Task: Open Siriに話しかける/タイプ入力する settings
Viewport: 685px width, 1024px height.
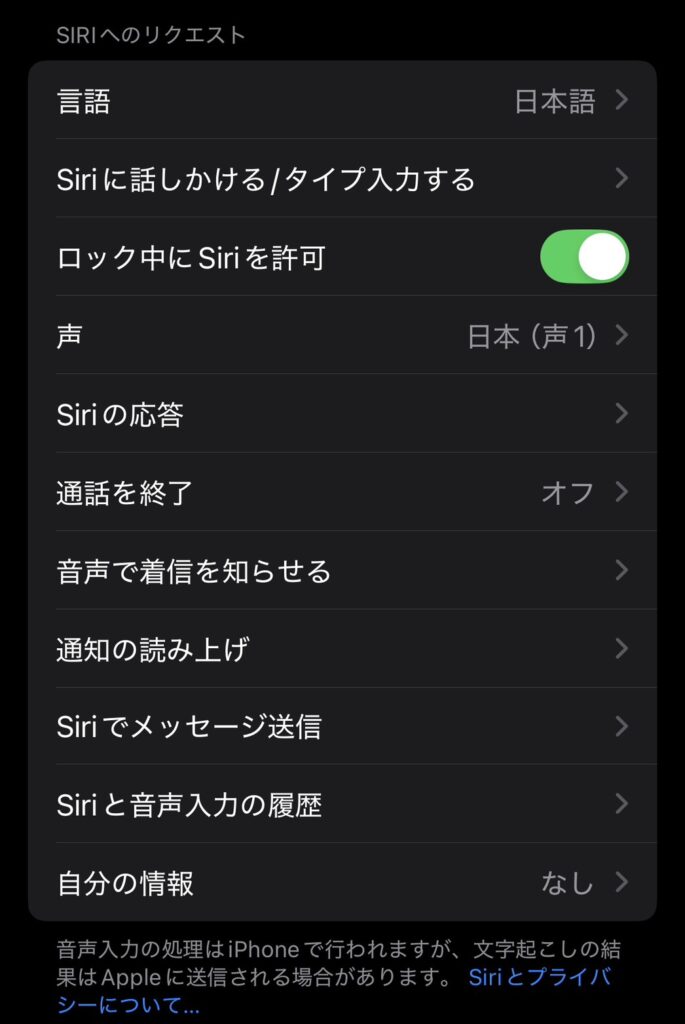Action: pyautogui.click(x=342, y=179)
